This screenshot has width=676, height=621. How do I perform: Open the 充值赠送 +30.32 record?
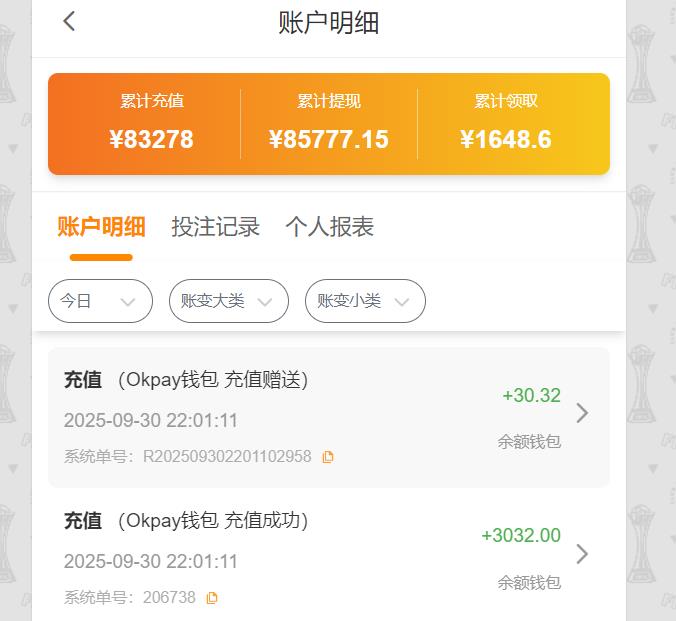coord(582,414)
